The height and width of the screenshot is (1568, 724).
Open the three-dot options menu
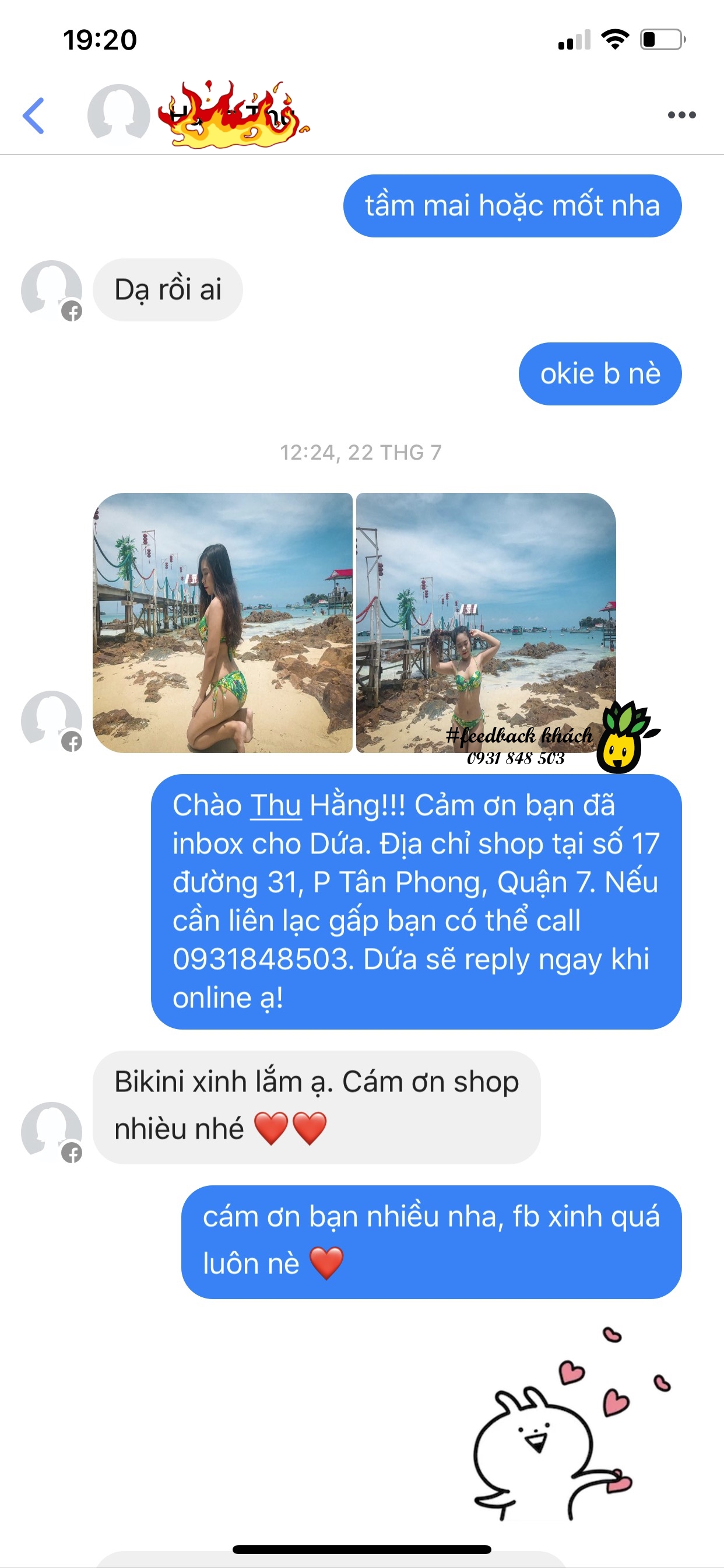[681, 115]
